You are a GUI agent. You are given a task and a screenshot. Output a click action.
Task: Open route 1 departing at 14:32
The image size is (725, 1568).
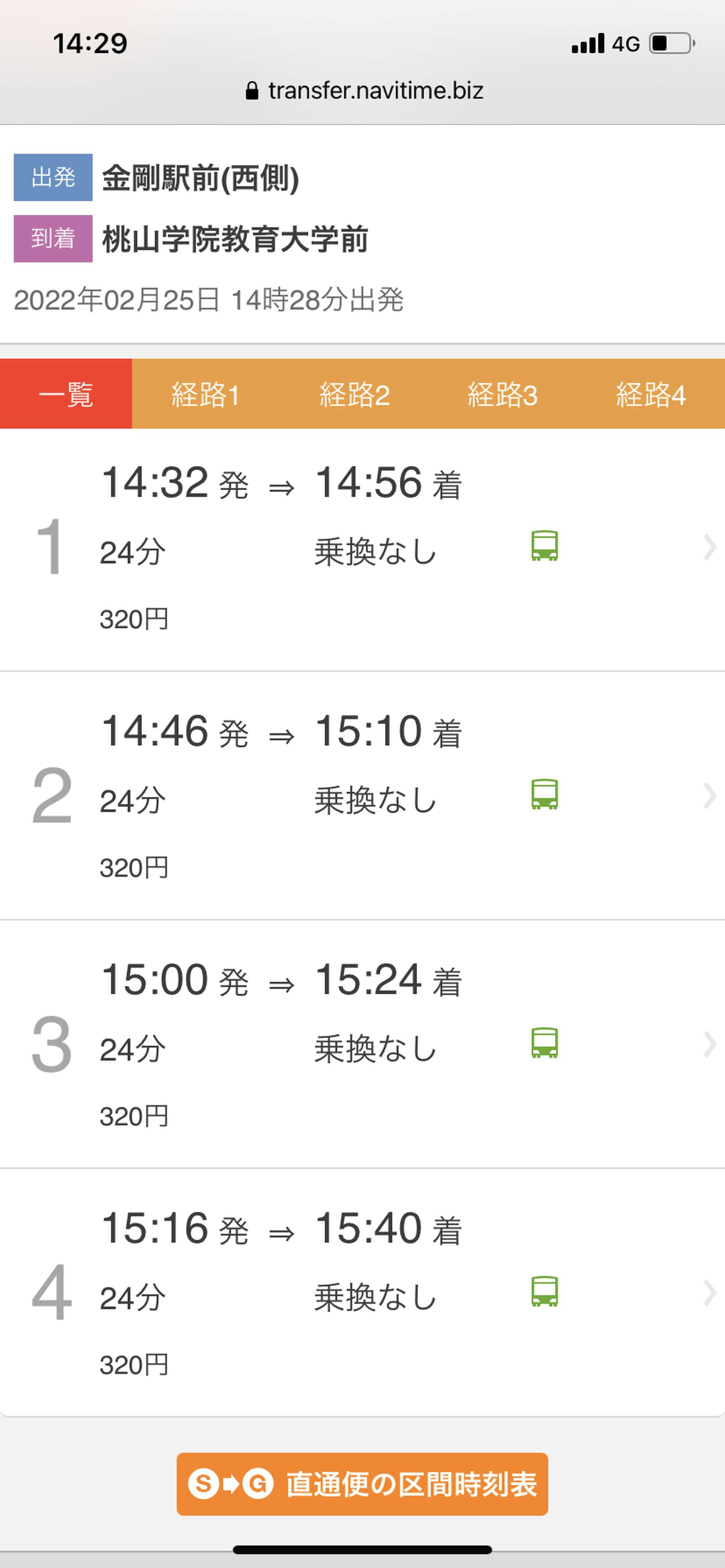(362, 550)
